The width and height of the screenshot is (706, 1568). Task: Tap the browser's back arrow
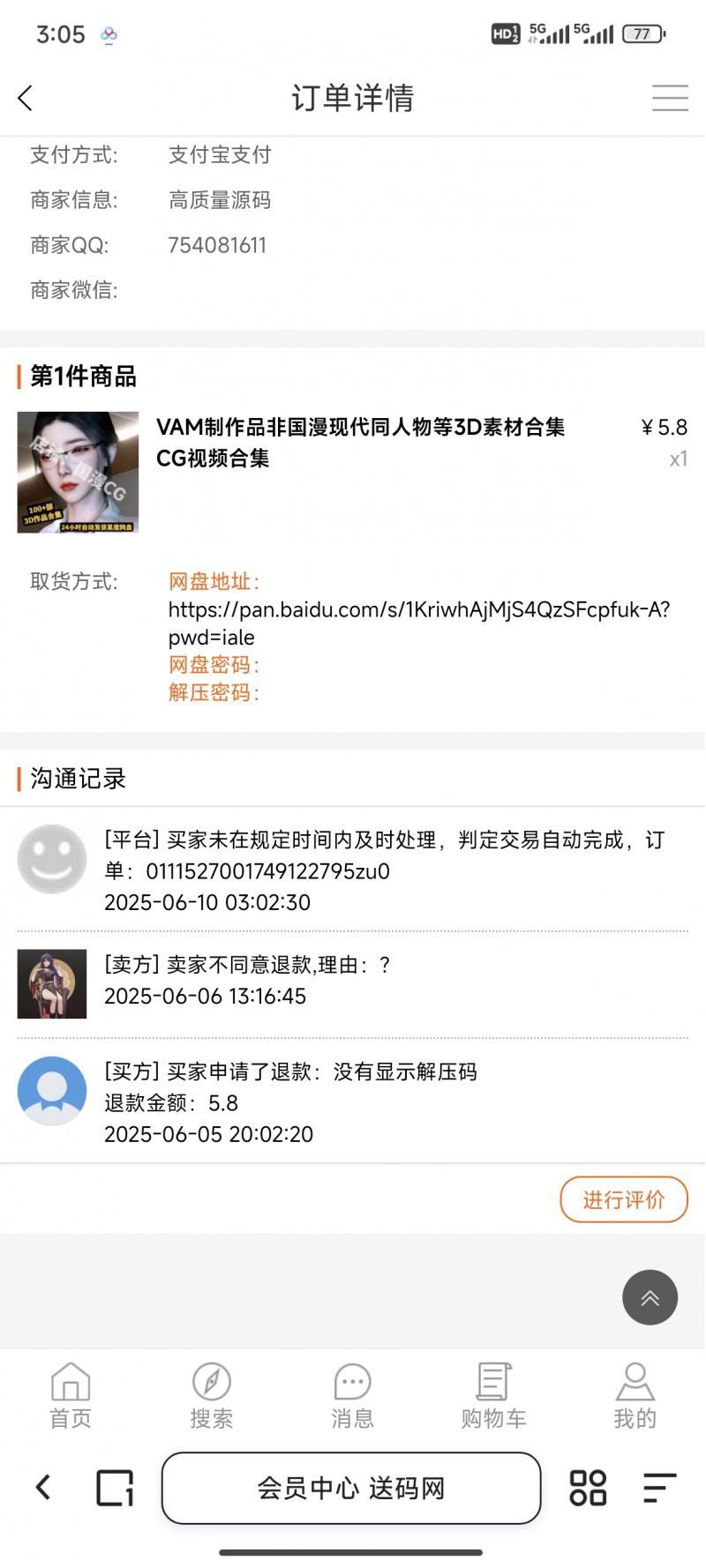pos(43,1488)
